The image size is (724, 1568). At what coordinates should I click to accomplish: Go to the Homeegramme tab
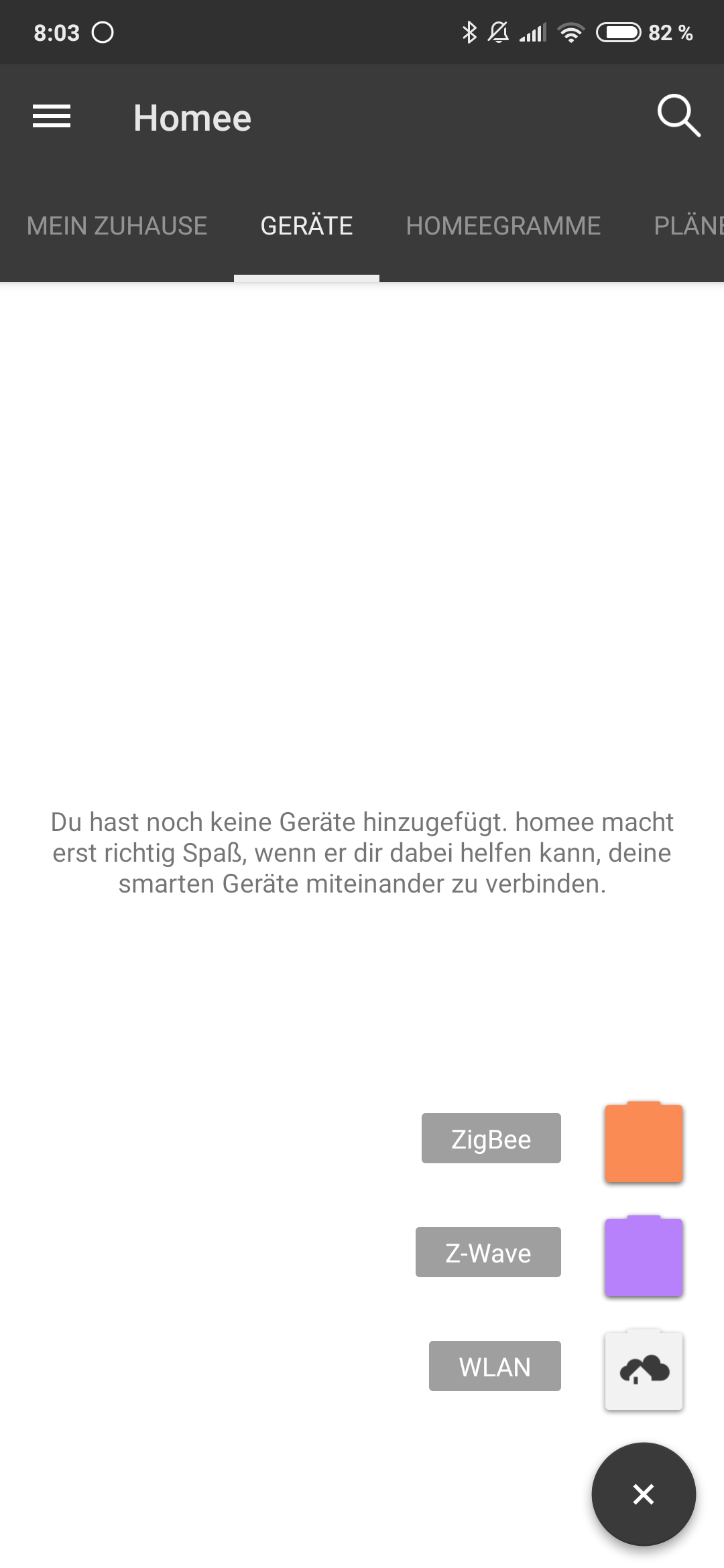(503, 226)
